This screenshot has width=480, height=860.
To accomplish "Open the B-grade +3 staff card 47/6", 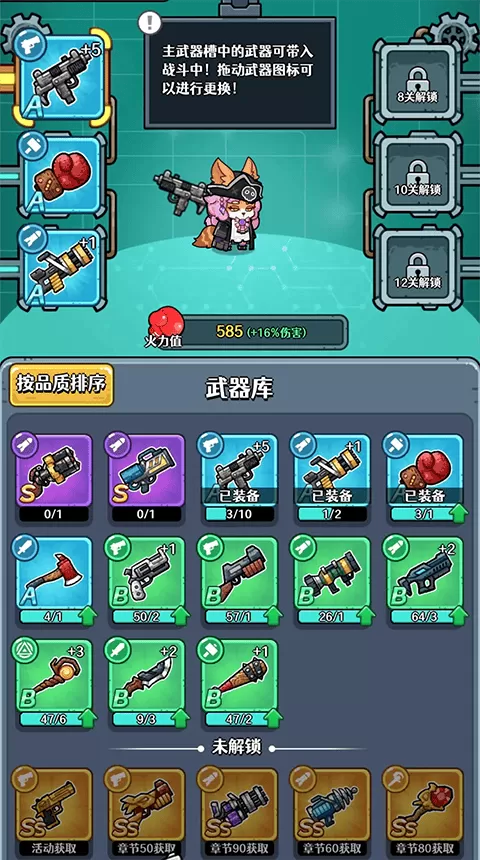I will tap(54, 683).
